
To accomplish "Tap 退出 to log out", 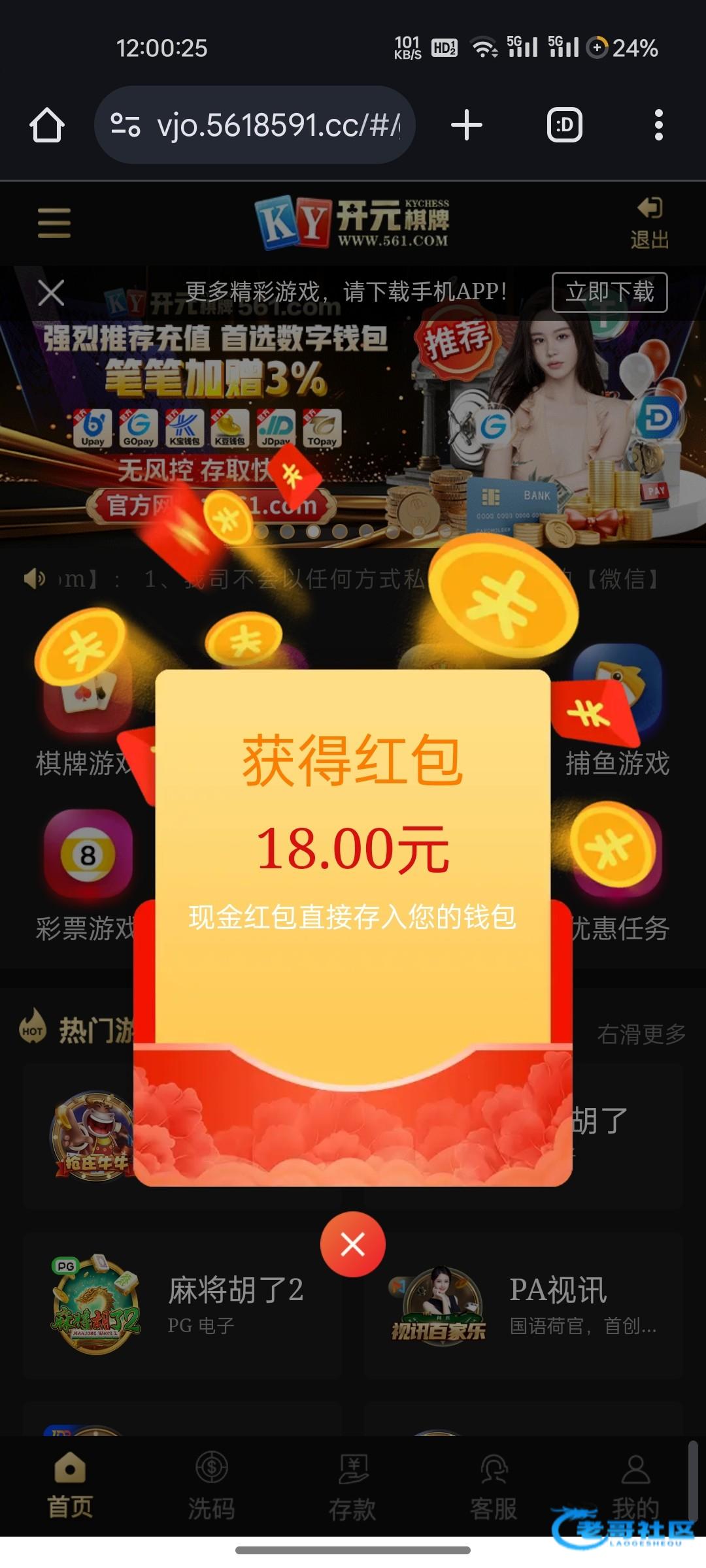I will click(x=650, y=223).
